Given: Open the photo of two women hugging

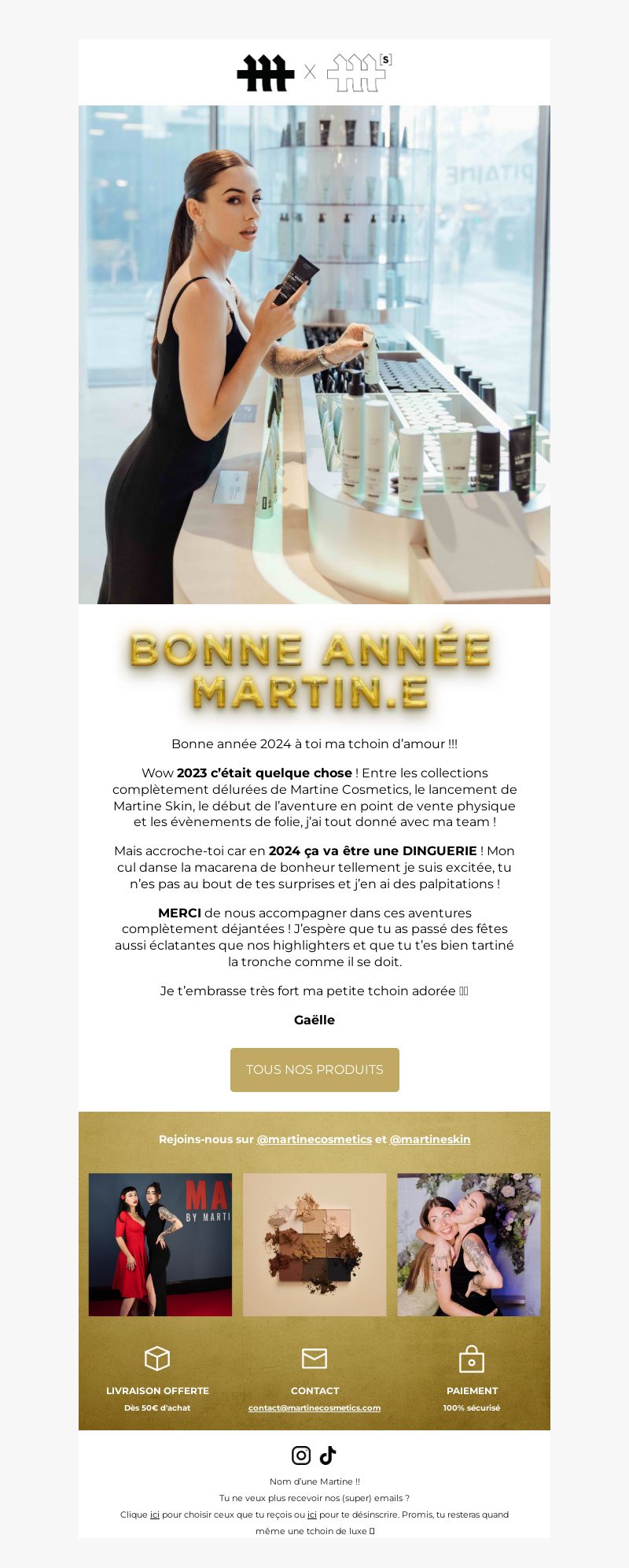Looking at the screenshot, I should (x=469, y=1245).
